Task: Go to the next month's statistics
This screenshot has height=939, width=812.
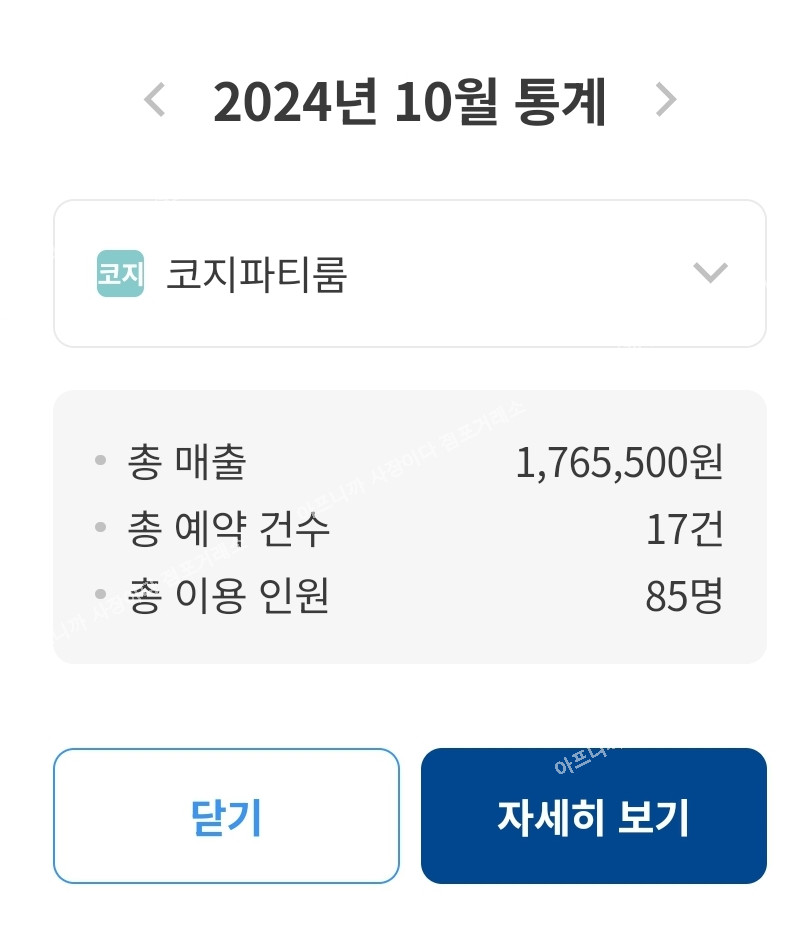Action: click(665, 100)
